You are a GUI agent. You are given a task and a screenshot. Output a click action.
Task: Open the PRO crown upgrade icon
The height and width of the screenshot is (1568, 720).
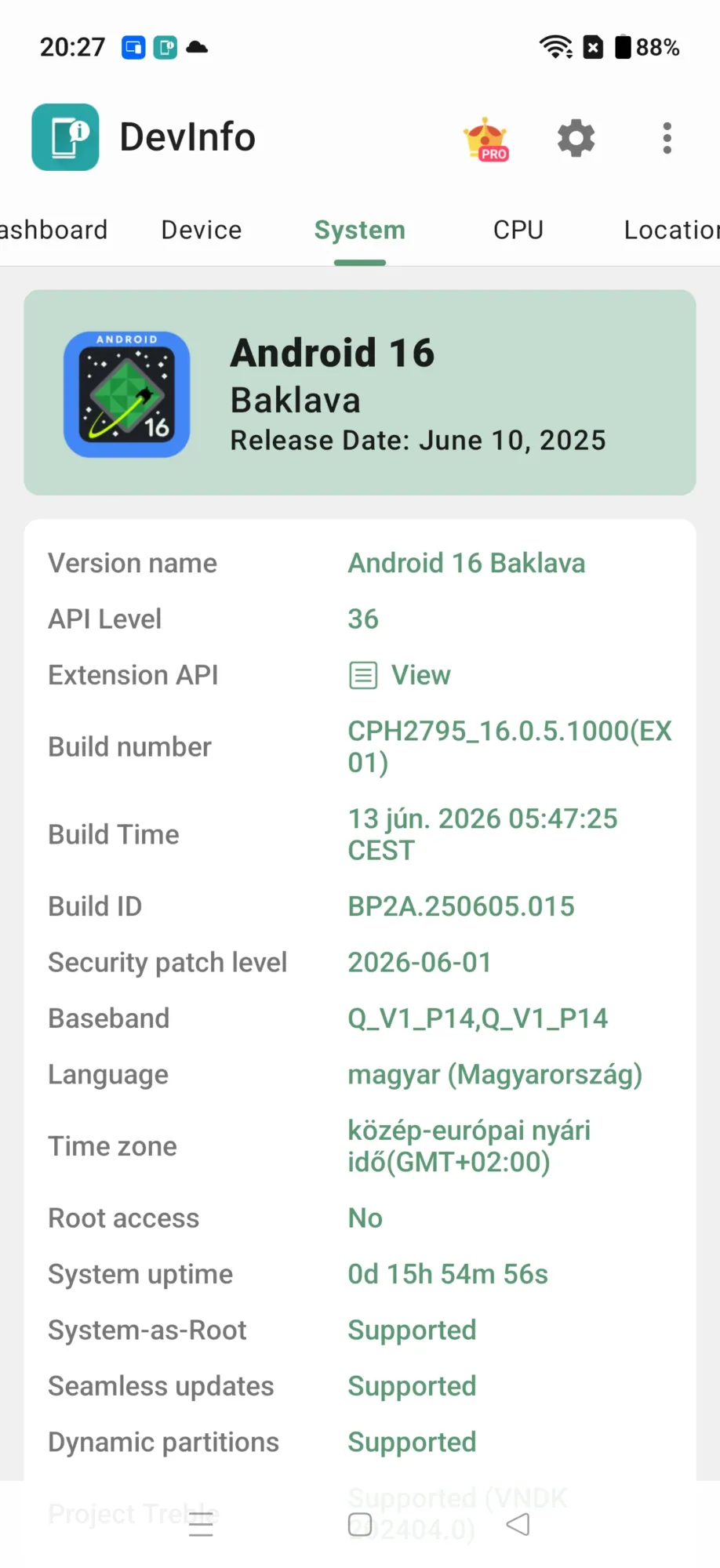(x=486, y=139)
